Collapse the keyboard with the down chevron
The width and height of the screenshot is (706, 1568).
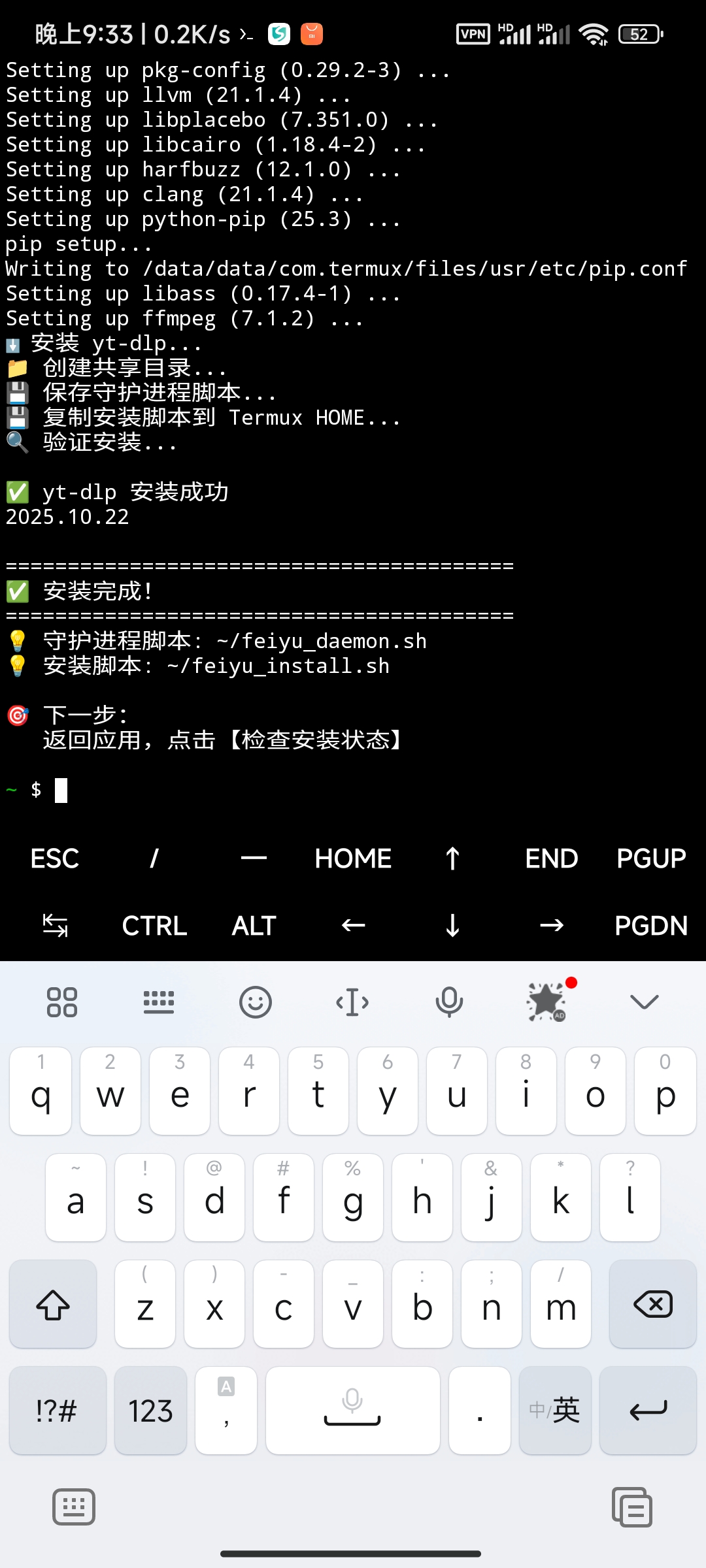coord(644,1002)
